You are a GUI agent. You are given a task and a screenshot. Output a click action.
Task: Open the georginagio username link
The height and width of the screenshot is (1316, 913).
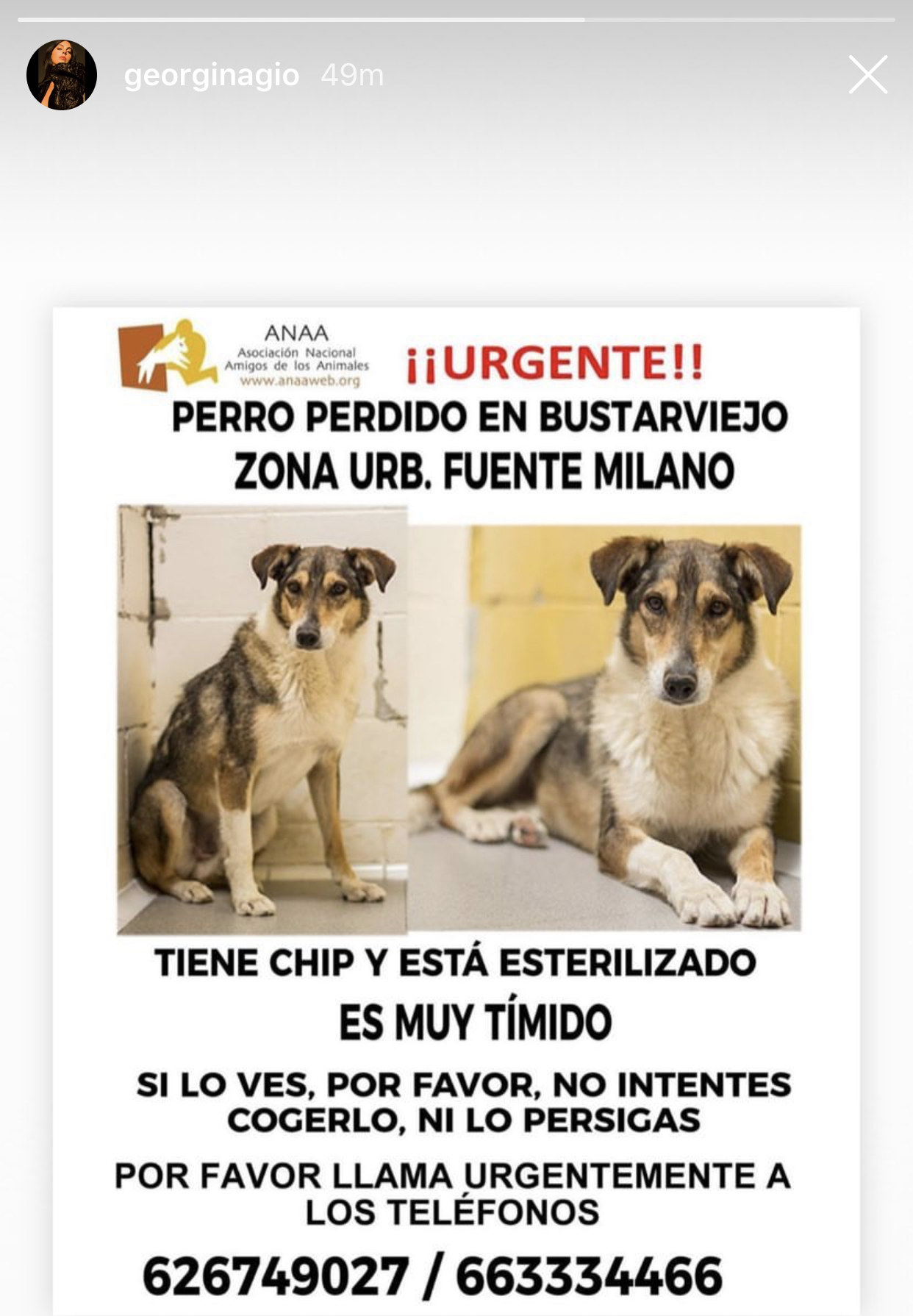tap(212, 75)
